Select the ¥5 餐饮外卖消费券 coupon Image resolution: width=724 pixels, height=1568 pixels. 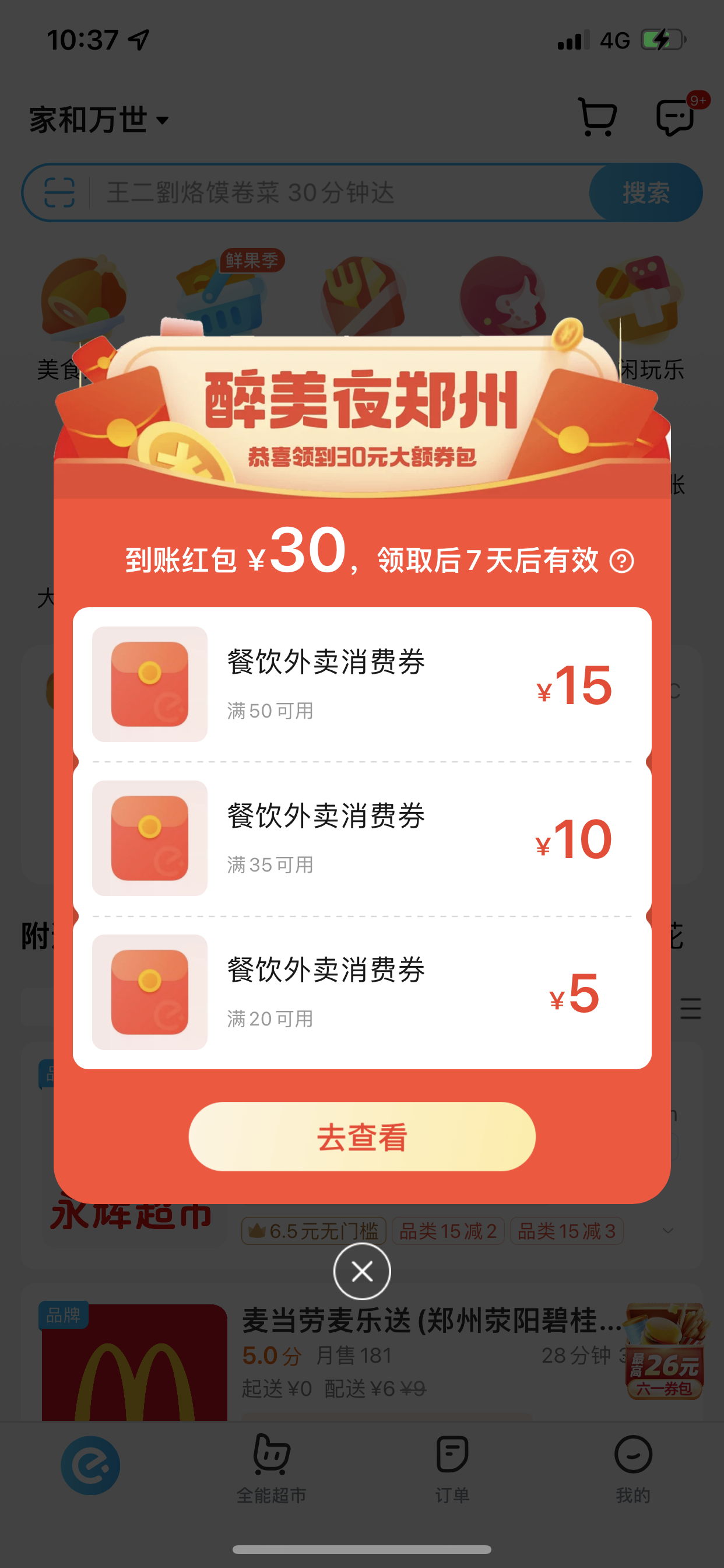point(362,992)
